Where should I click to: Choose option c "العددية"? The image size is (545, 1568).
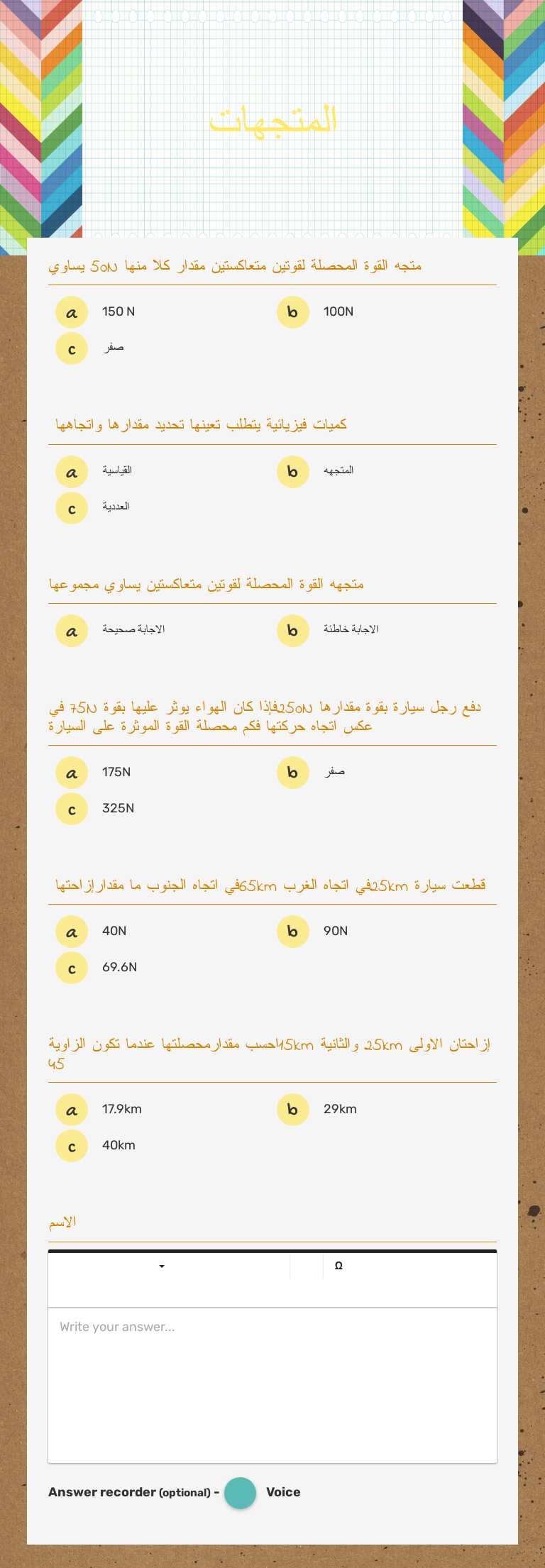(x=71, y=507)
